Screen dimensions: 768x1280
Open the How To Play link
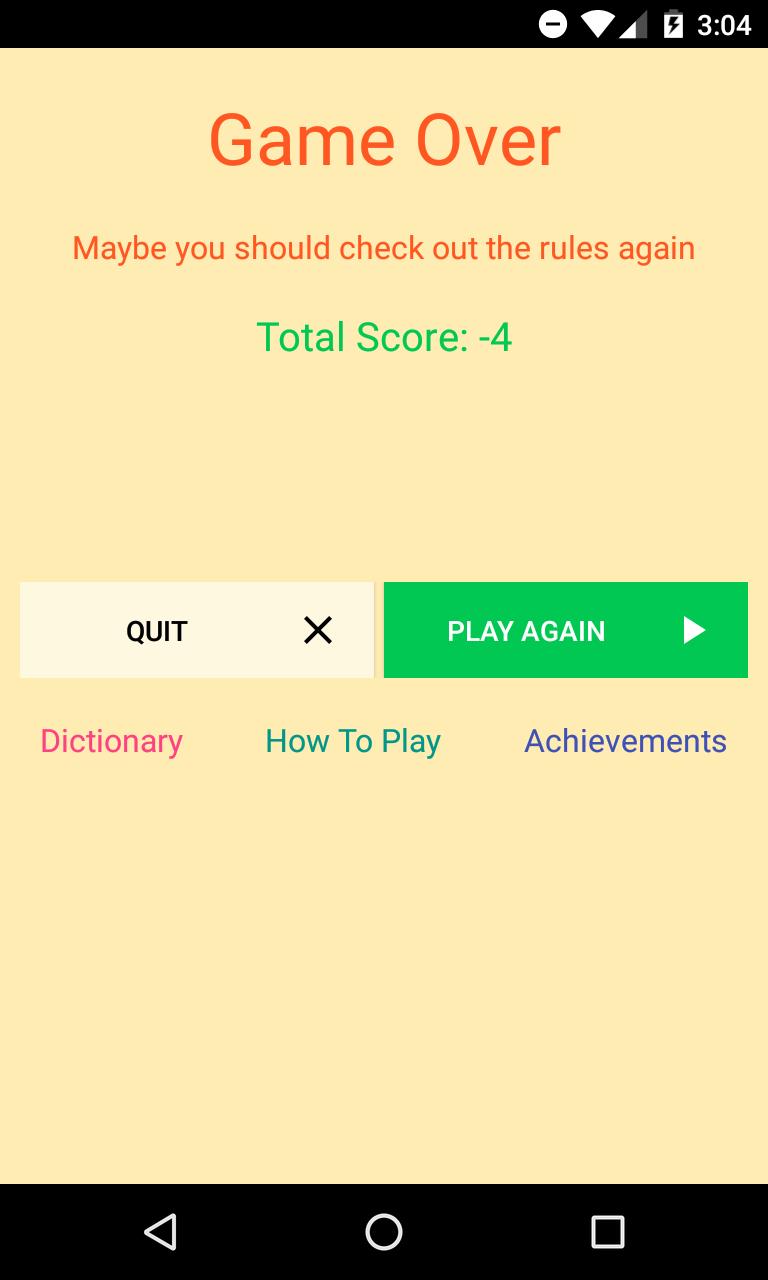coord(352,741)
